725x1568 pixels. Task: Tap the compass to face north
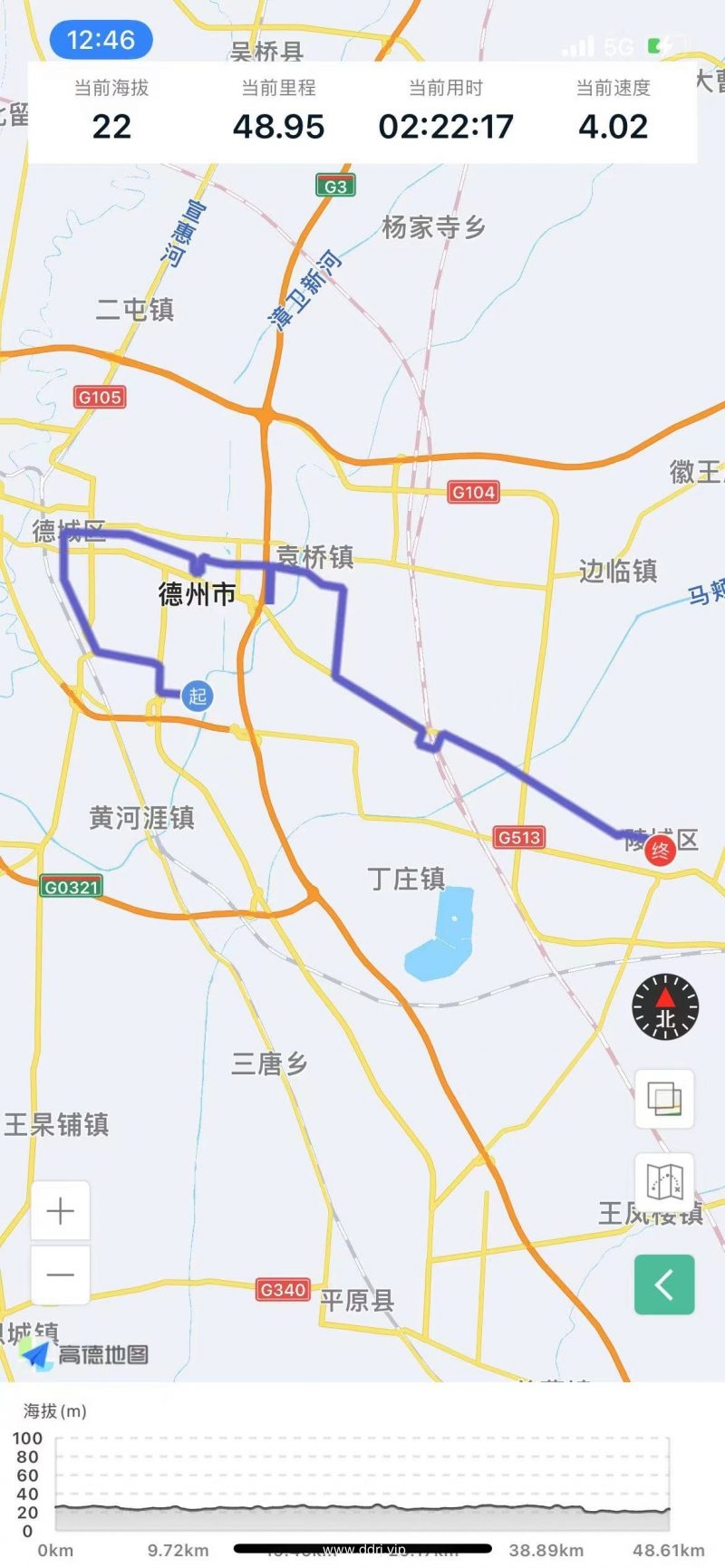[x=665, y=1006]
